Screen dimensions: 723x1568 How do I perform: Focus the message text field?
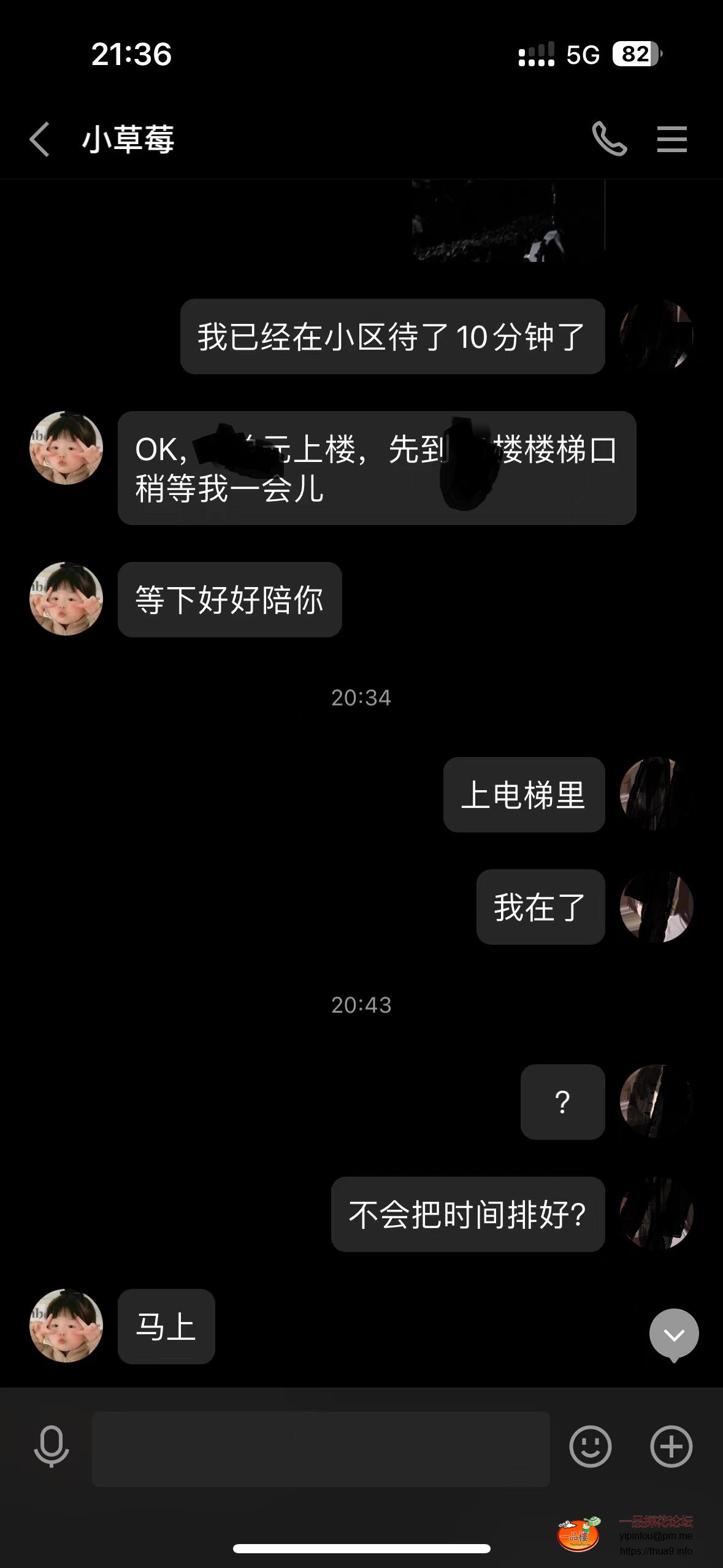(x=321, y=1448)
